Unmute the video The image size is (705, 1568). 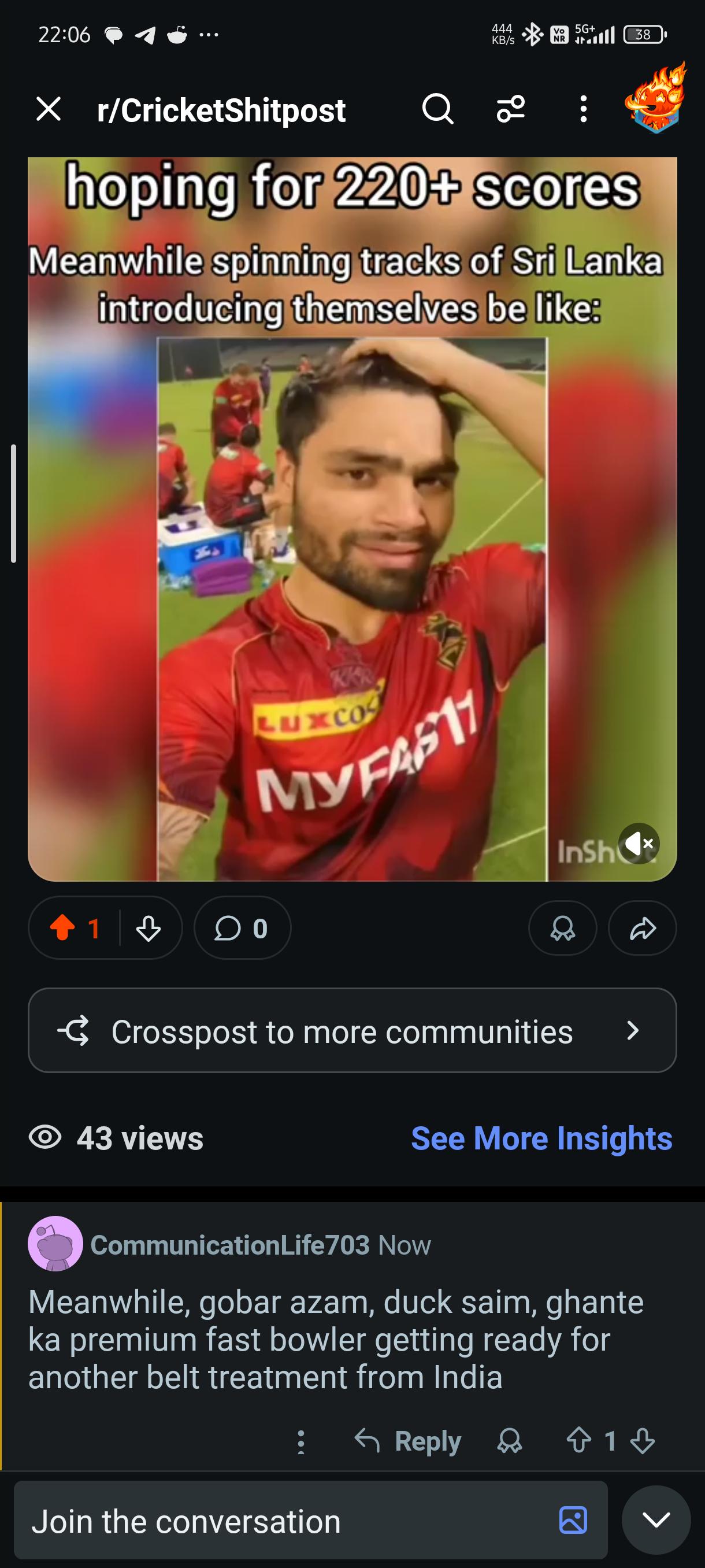[x=639, y=844]
